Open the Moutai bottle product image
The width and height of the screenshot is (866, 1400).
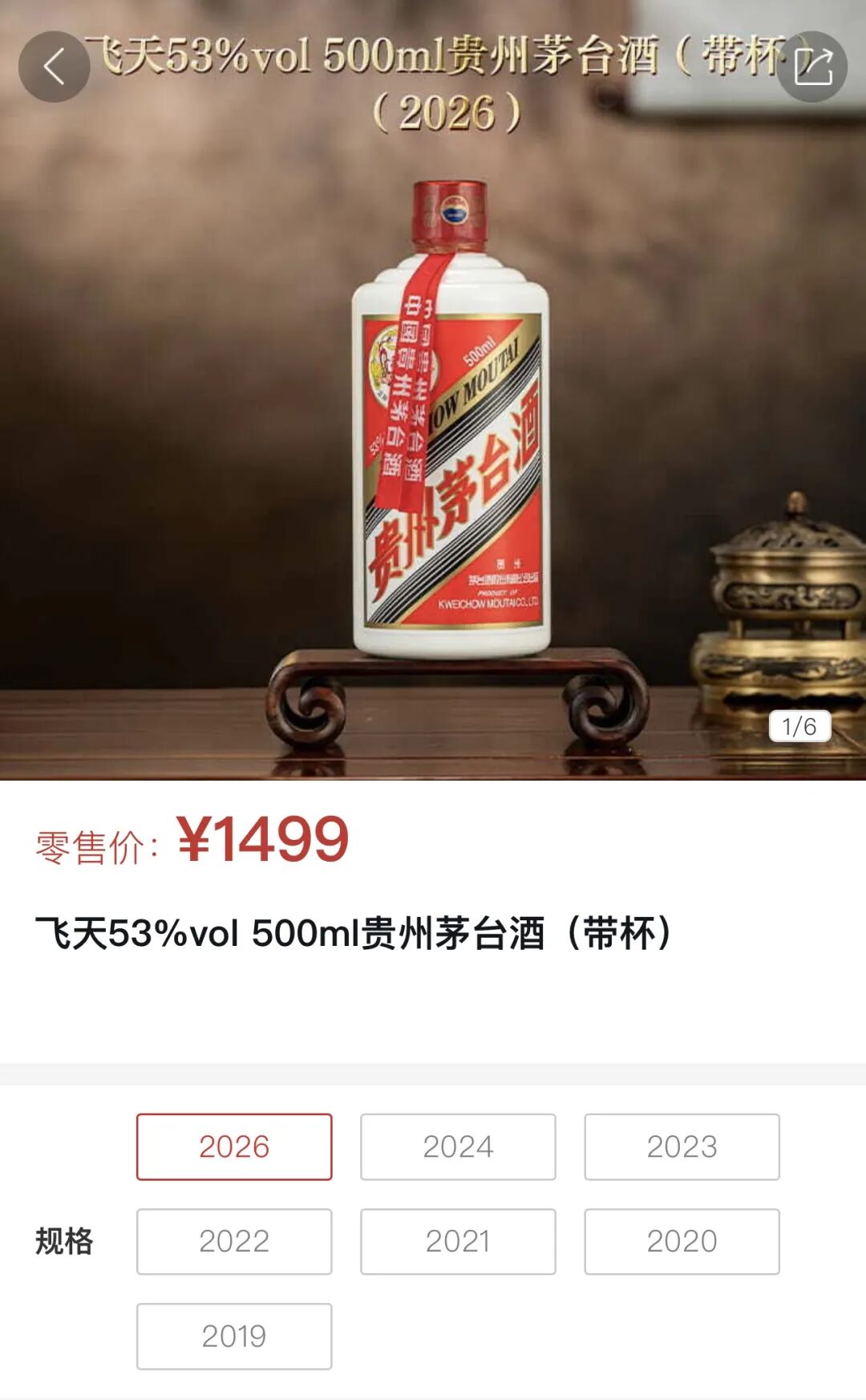pos(451,449)
